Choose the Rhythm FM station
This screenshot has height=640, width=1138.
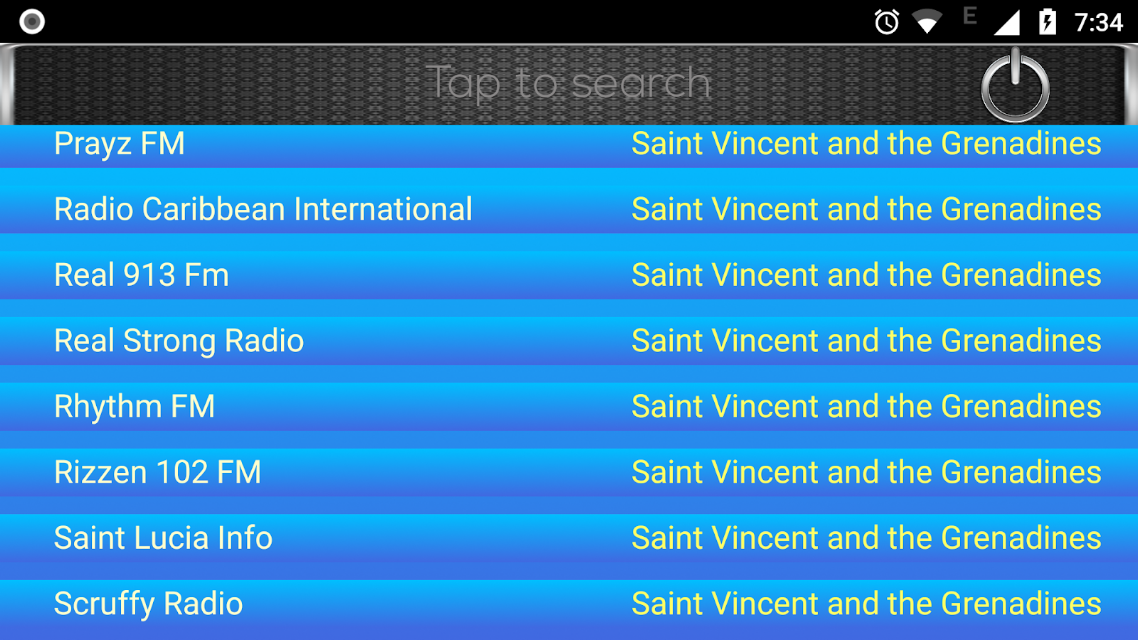569,406
